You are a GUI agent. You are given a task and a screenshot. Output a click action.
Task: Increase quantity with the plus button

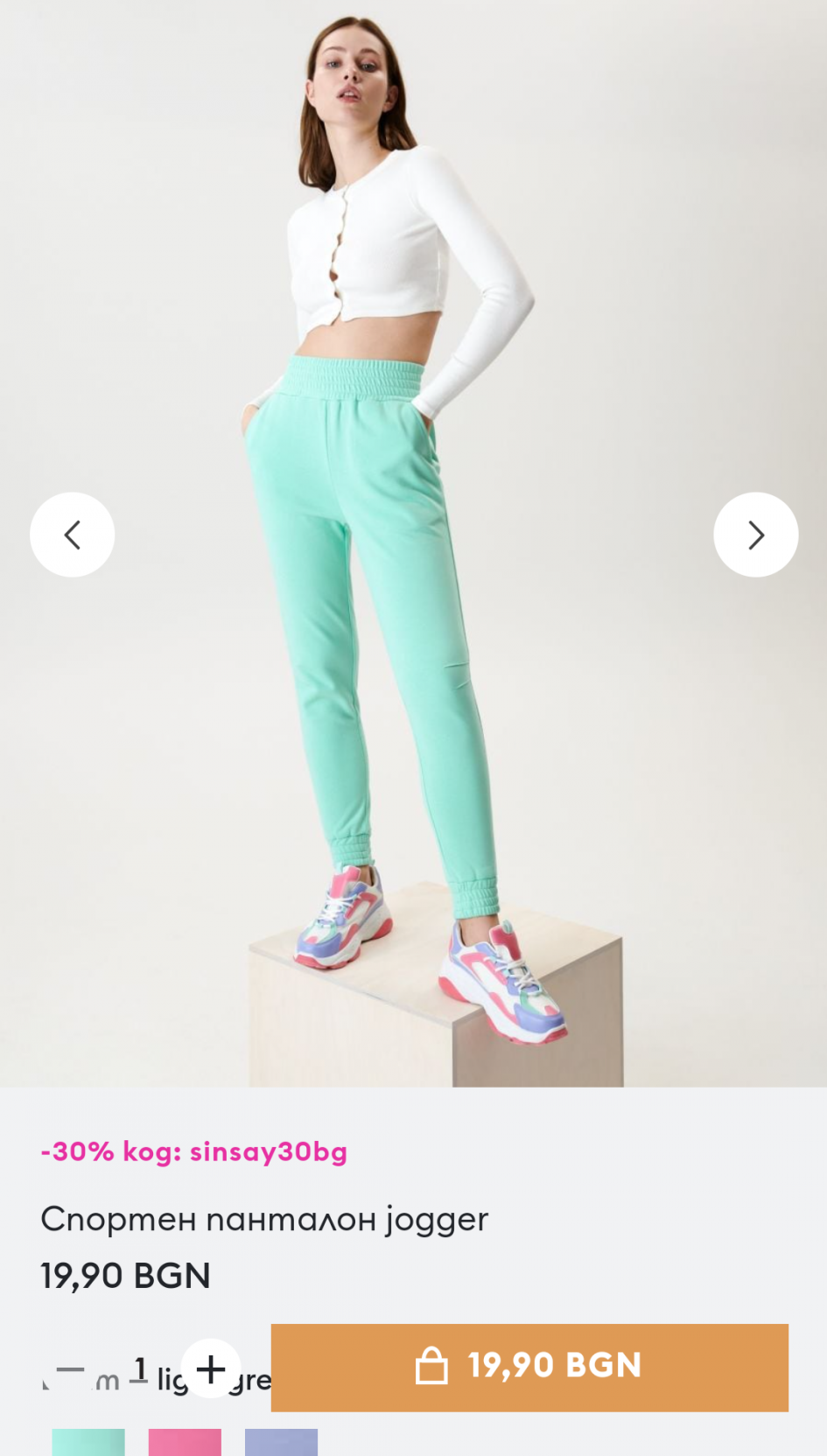211,1368
